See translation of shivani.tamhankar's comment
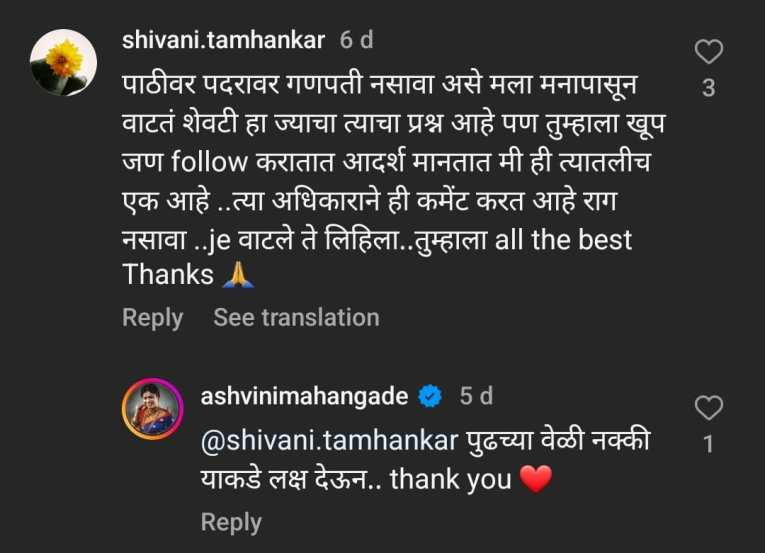This screenshot has height=553, width=765. tap(296, 318)
